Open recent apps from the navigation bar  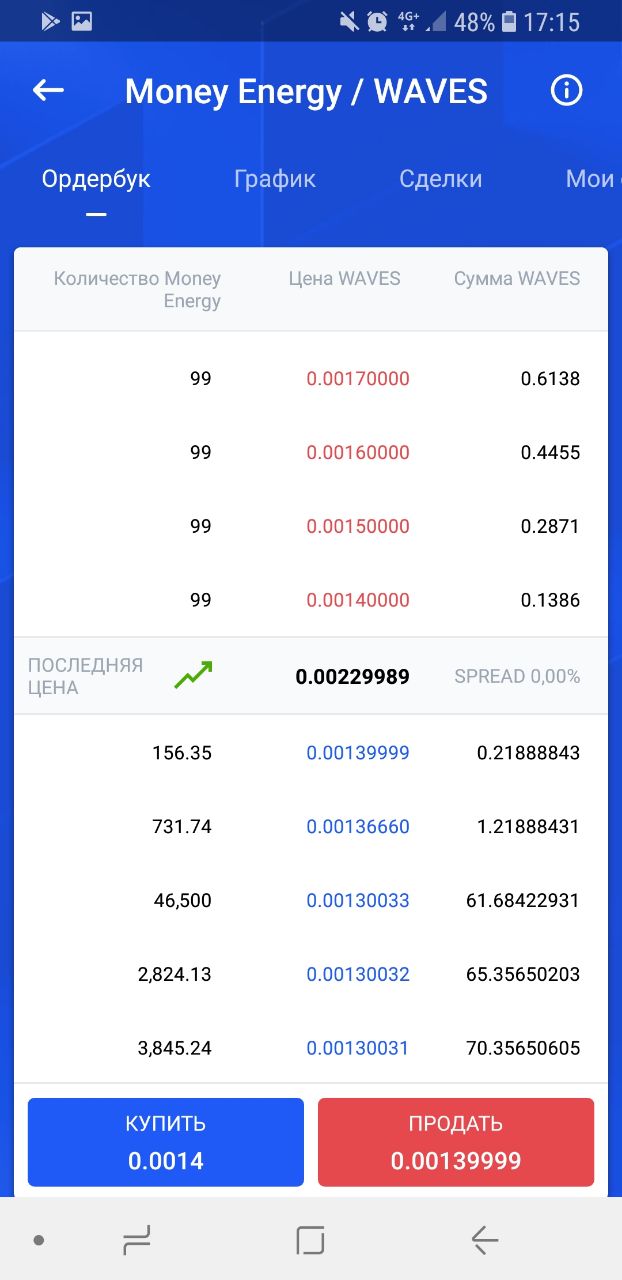point(136,1240)
